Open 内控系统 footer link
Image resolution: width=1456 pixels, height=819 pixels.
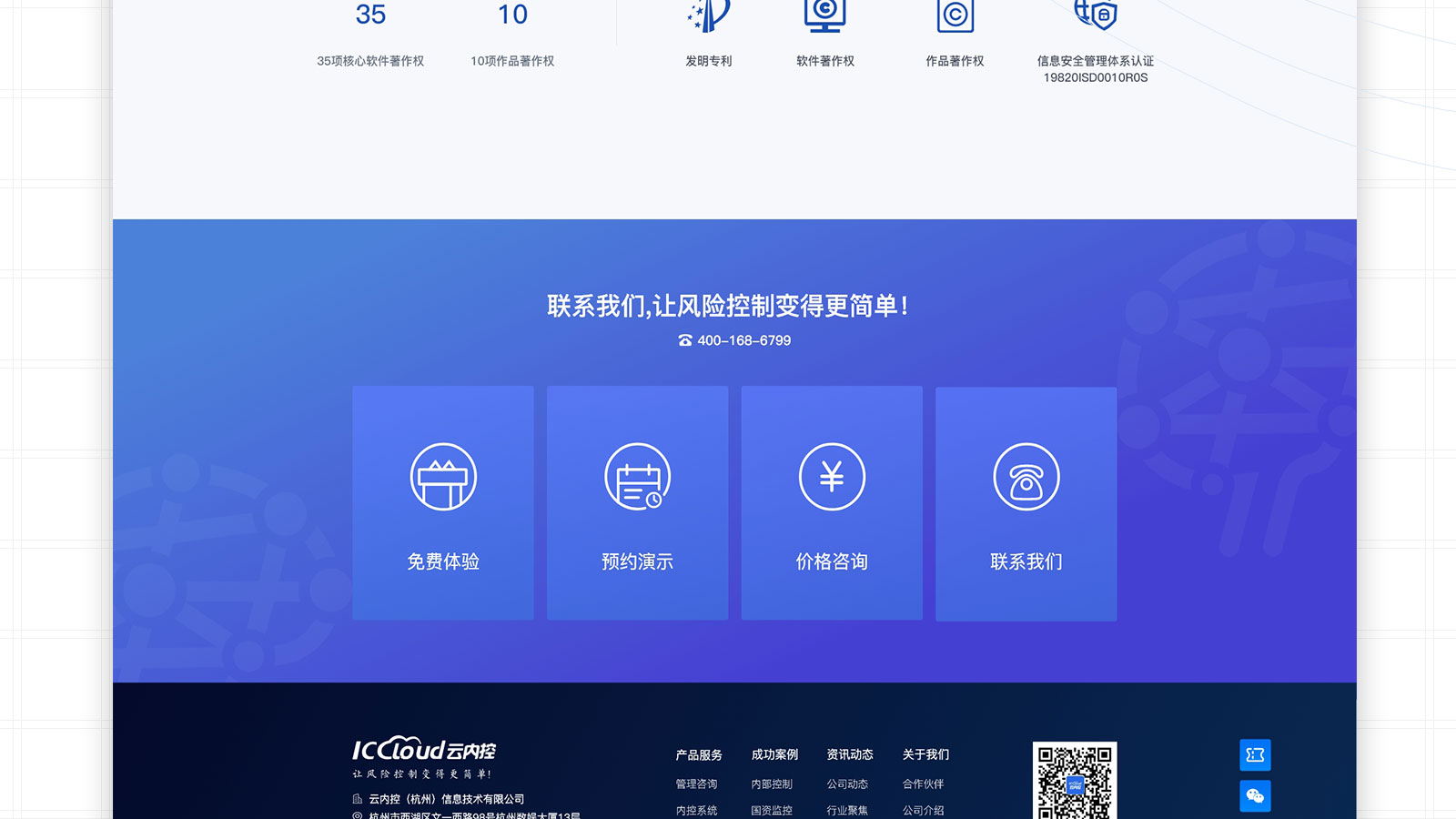point(696,810)
